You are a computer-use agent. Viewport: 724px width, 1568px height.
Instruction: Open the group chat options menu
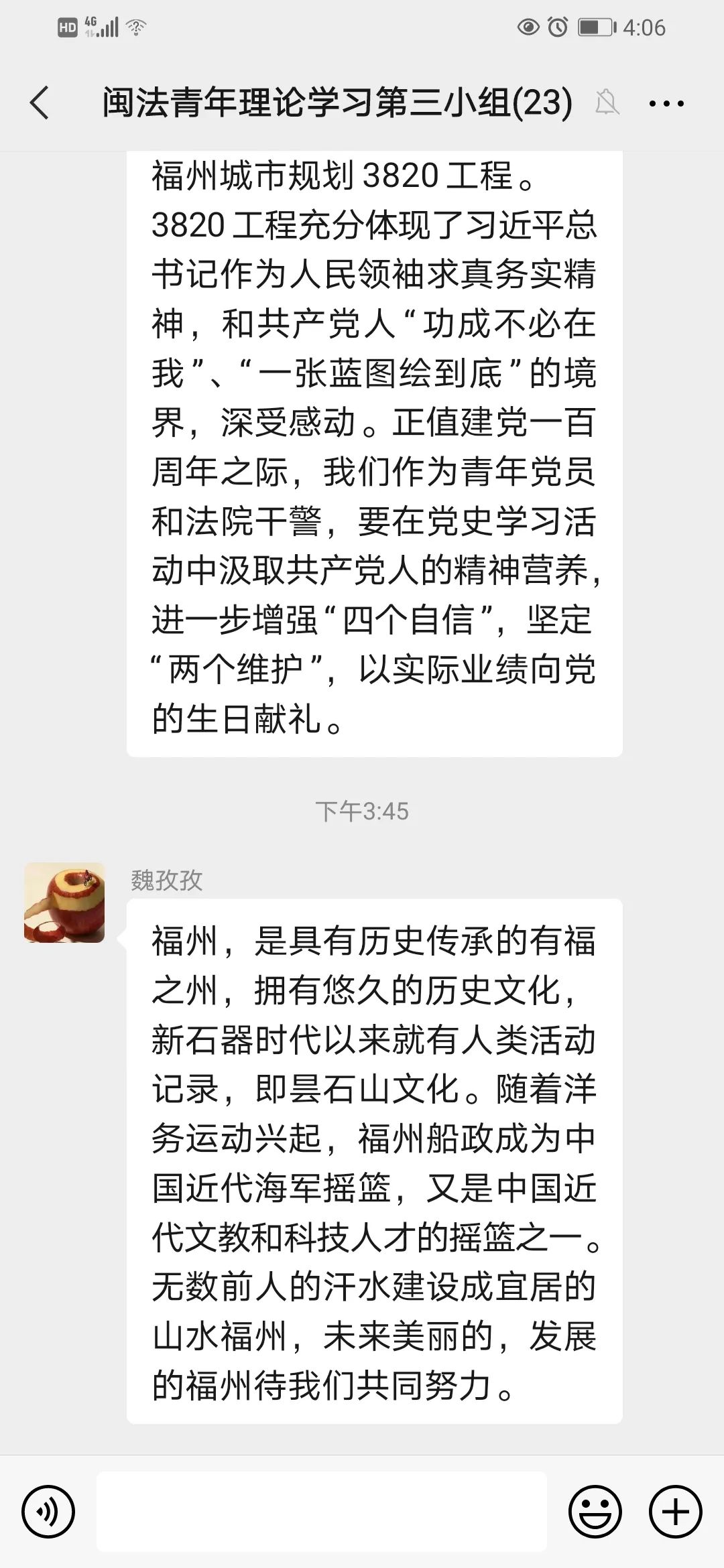pyautogui.click(x=666, y=104)
